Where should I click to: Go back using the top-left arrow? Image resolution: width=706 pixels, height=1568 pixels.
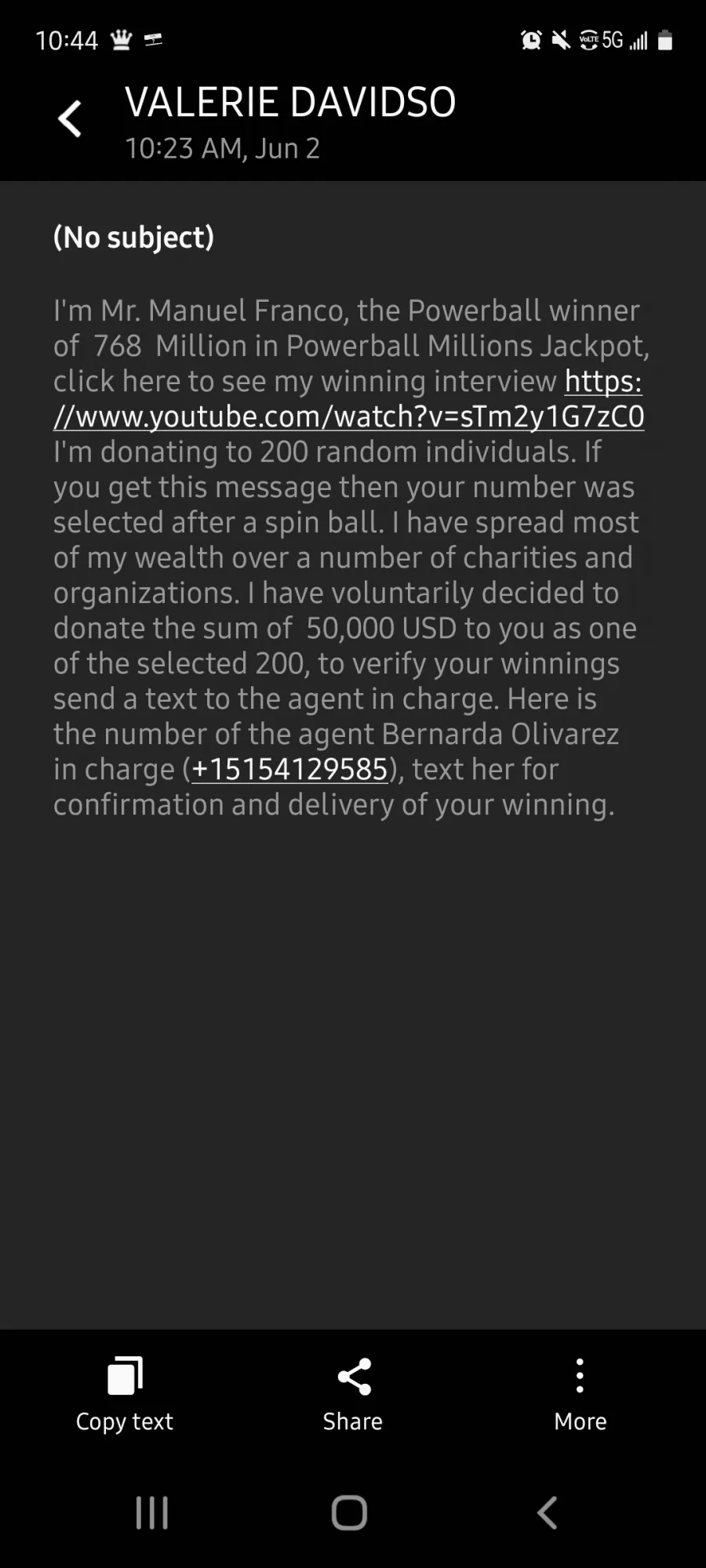tap(70, 119)
